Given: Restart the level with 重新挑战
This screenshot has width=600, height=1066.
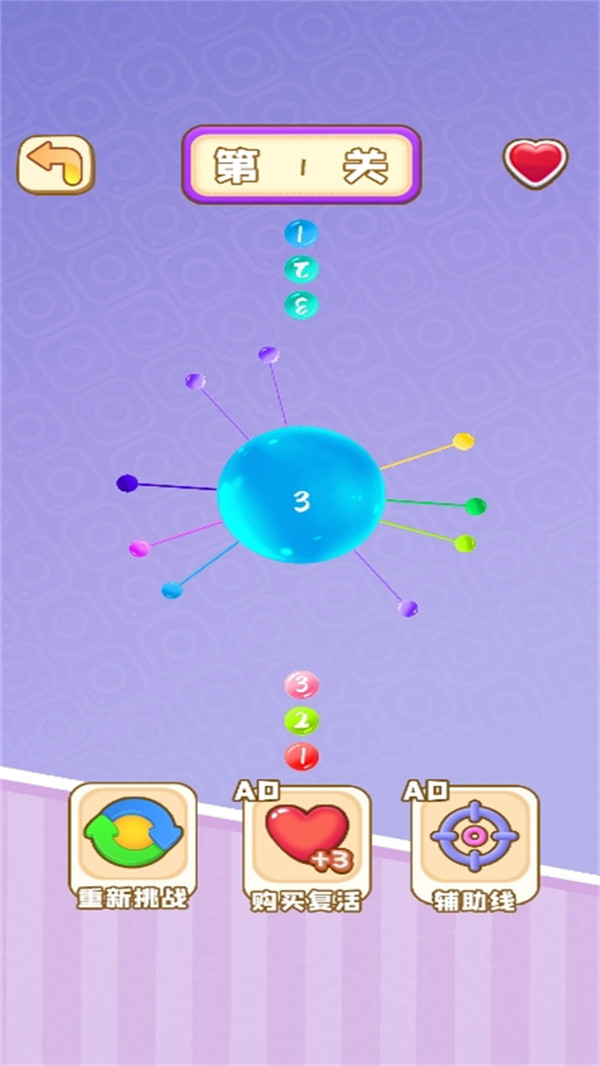Looking at the screenshot, I should [x=133, y=847].
